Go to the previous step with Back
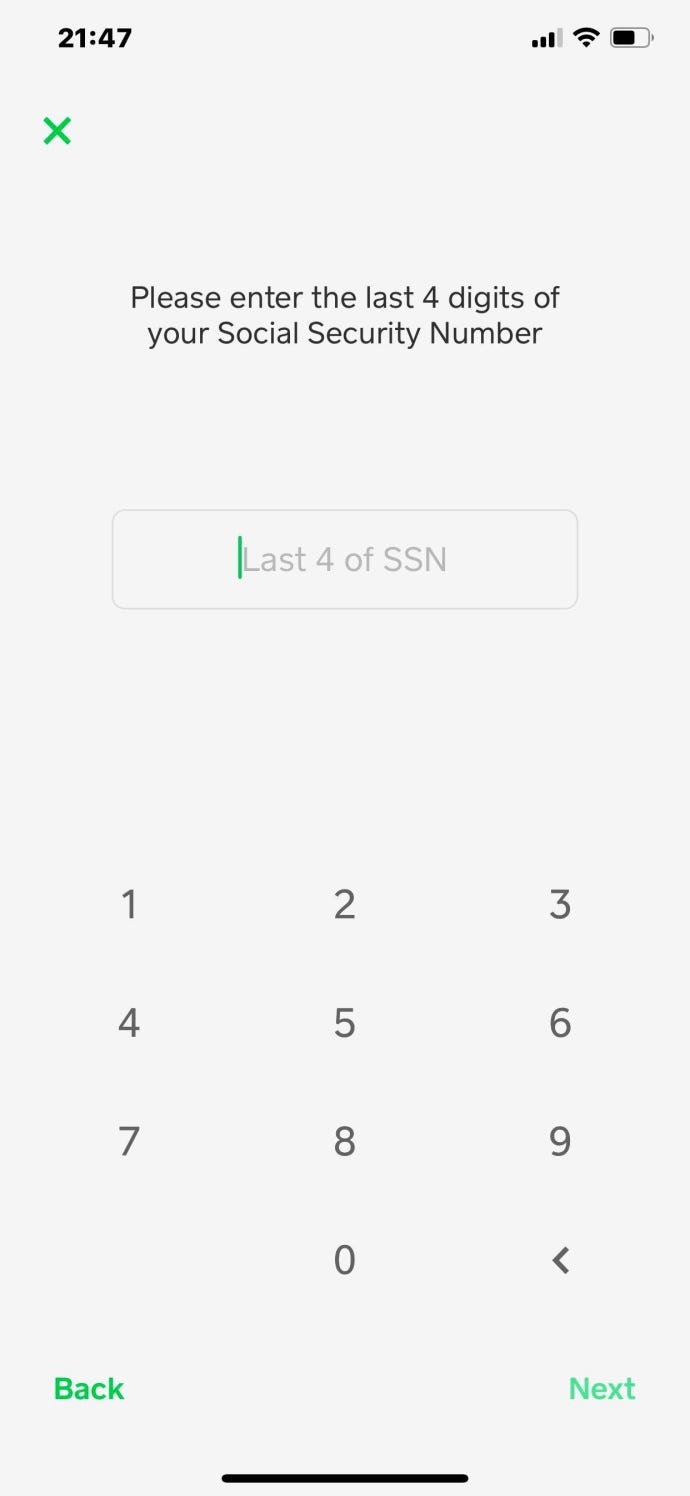 click(x=89, y=1388)
